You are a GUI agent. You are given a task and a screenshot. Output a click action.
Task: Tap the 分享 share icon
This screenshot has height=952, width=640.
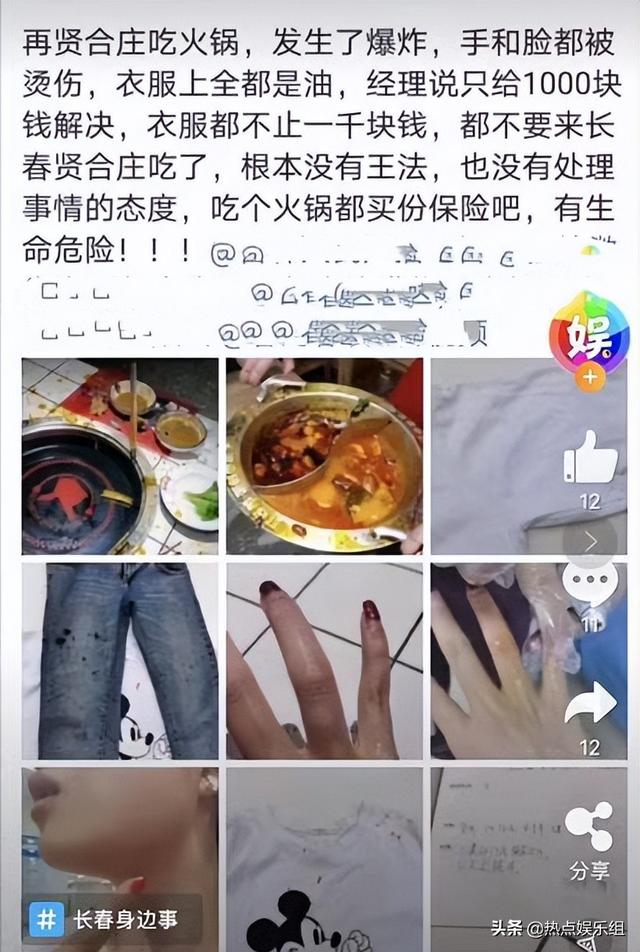pyautogui.click(x=589, y=827)
